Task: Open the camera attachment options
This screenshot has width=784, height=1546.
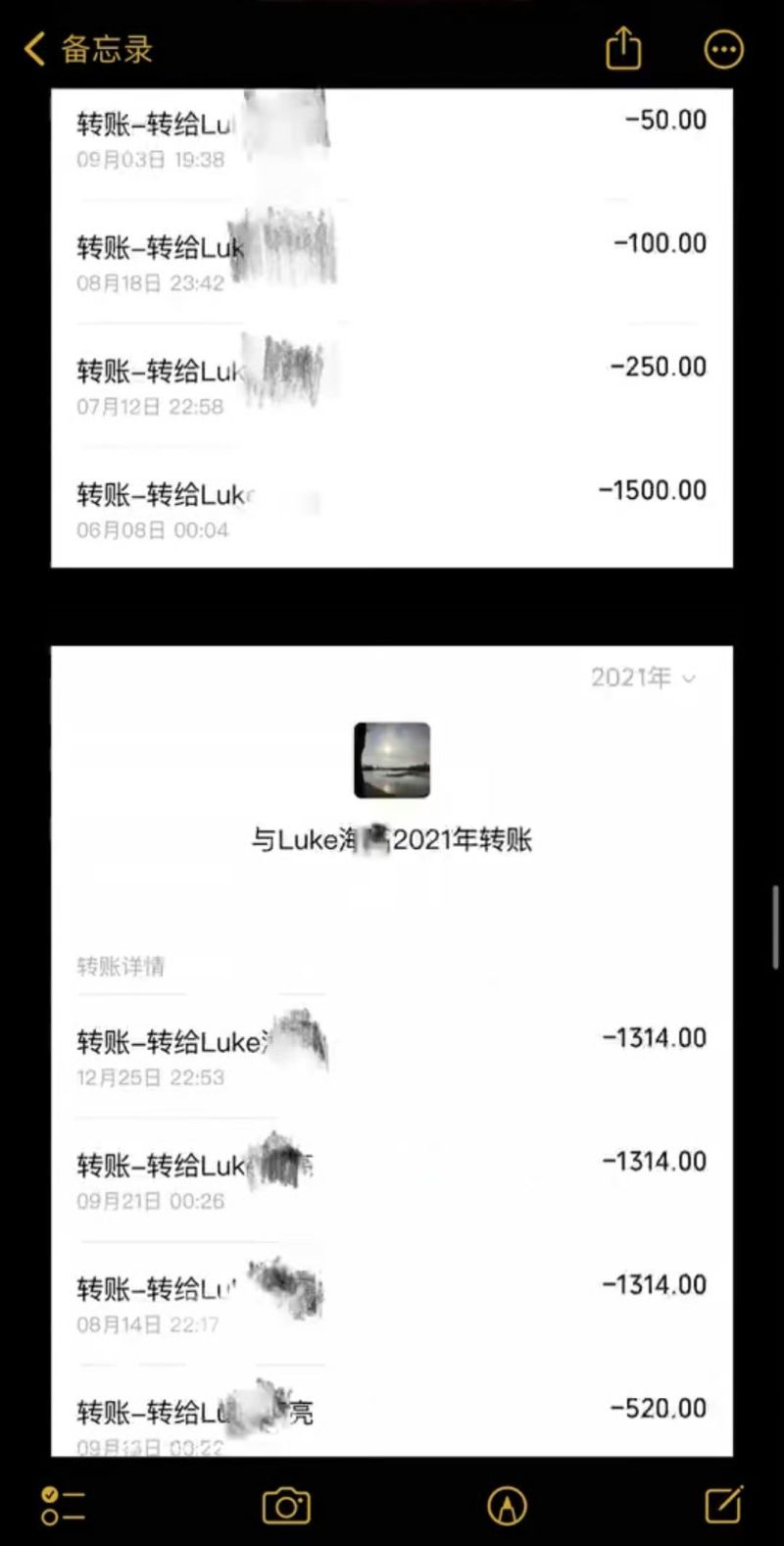Action: coord(286,1505)
